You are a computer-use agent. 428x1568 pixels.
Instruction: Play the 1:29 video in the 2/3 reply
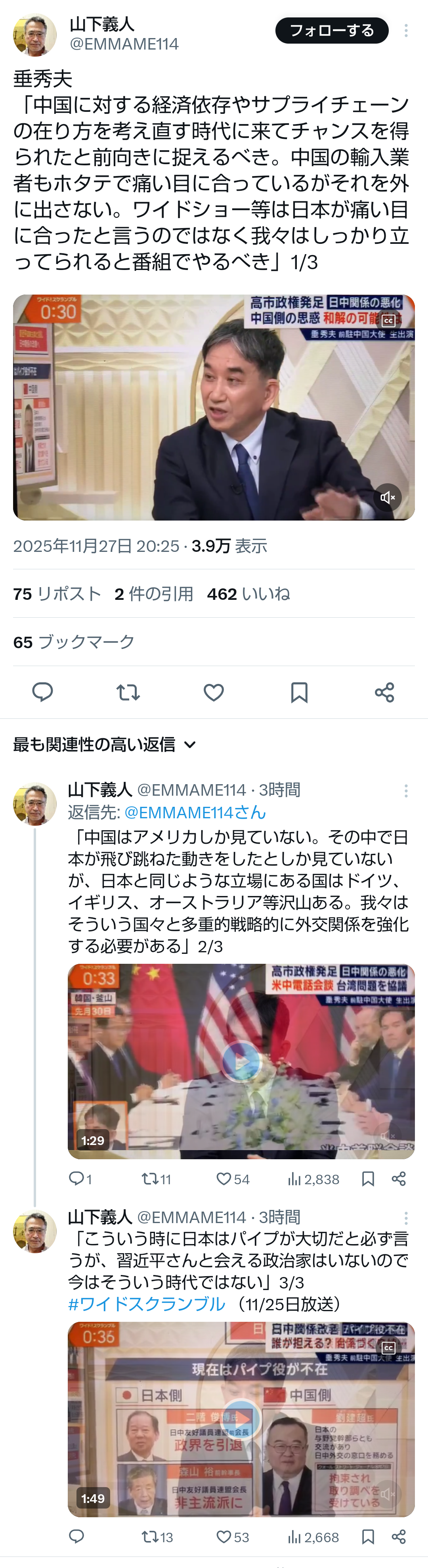(241, 1062)
